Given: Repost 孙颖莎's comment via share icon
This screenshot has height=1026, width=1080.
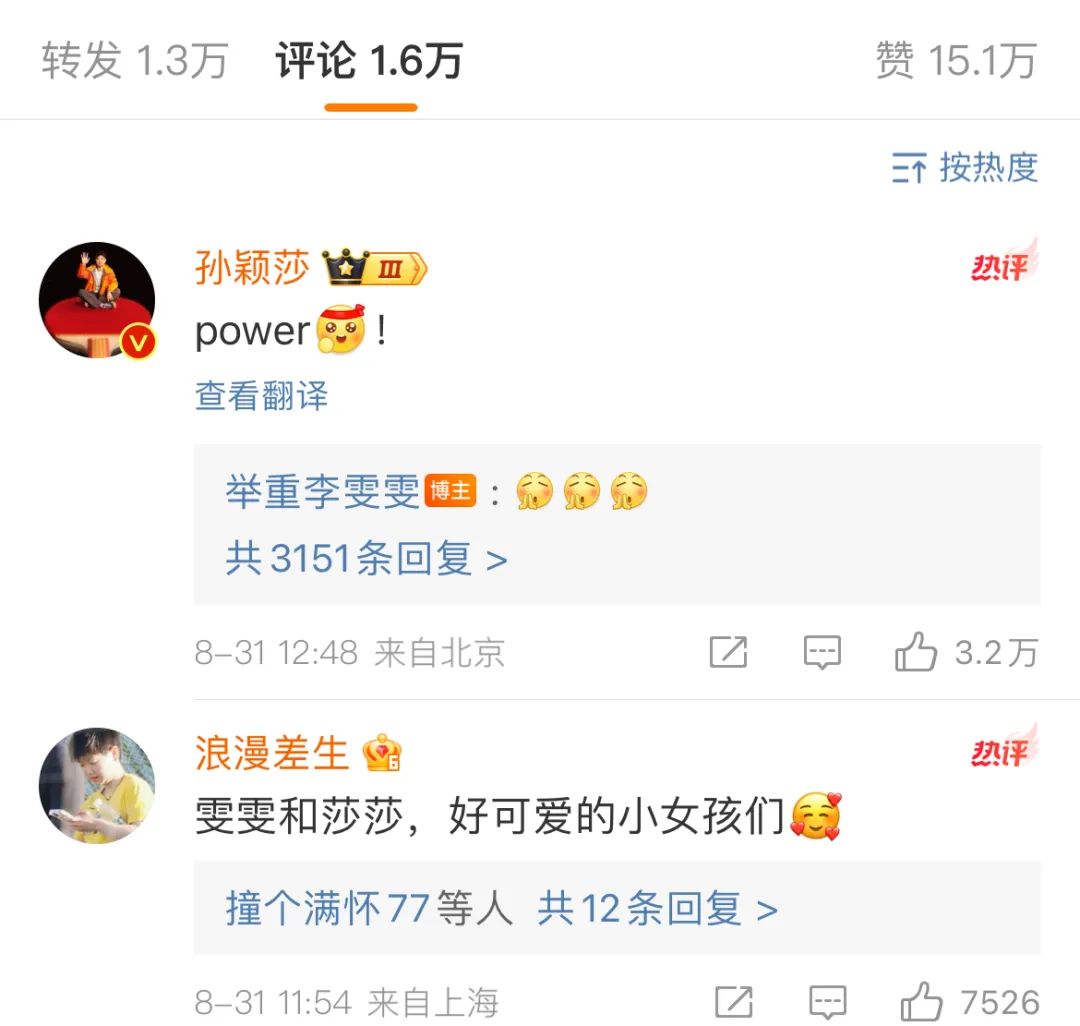Looking at the screenshot, I should tap(728, 653).
